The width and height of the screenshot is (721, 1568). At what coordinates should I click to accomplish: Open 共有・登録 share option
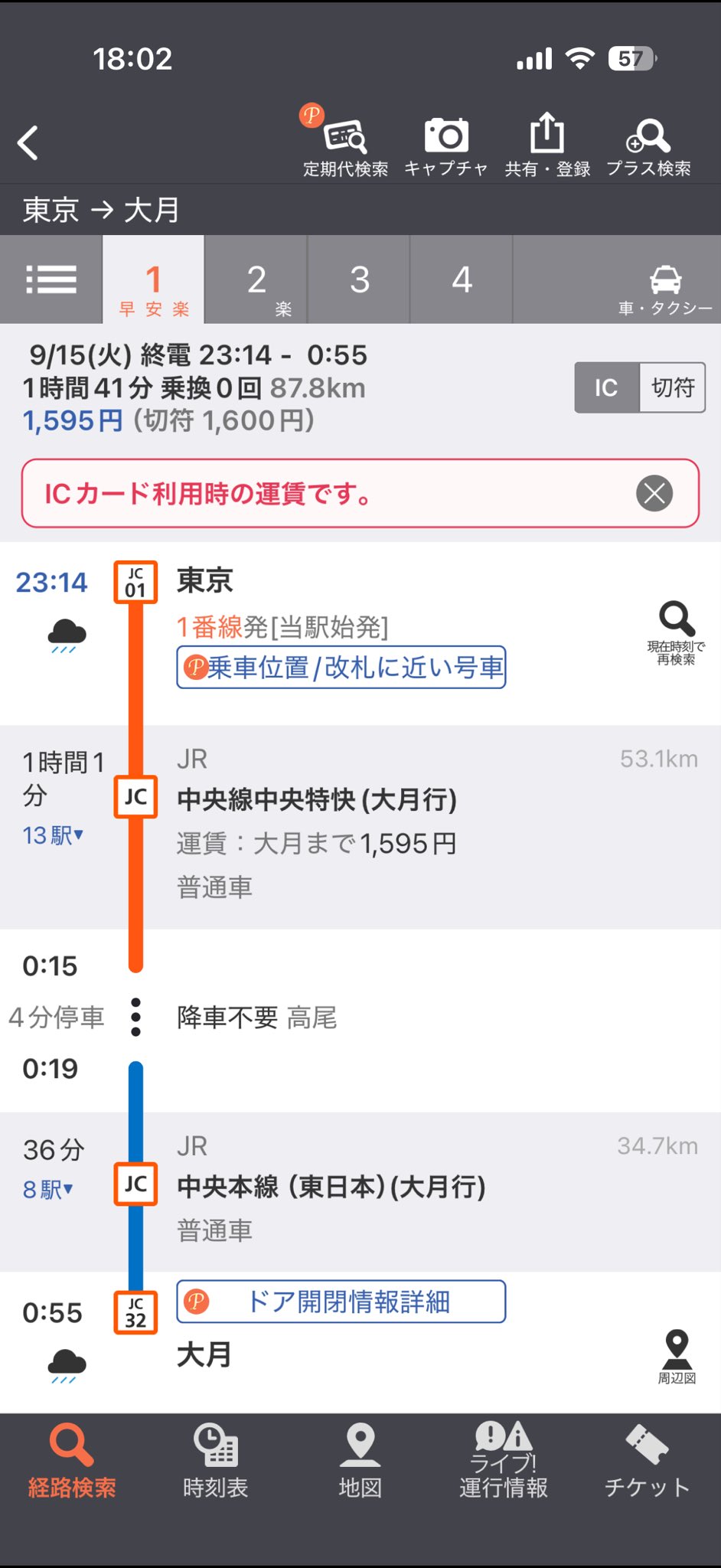tap(547, 145)
